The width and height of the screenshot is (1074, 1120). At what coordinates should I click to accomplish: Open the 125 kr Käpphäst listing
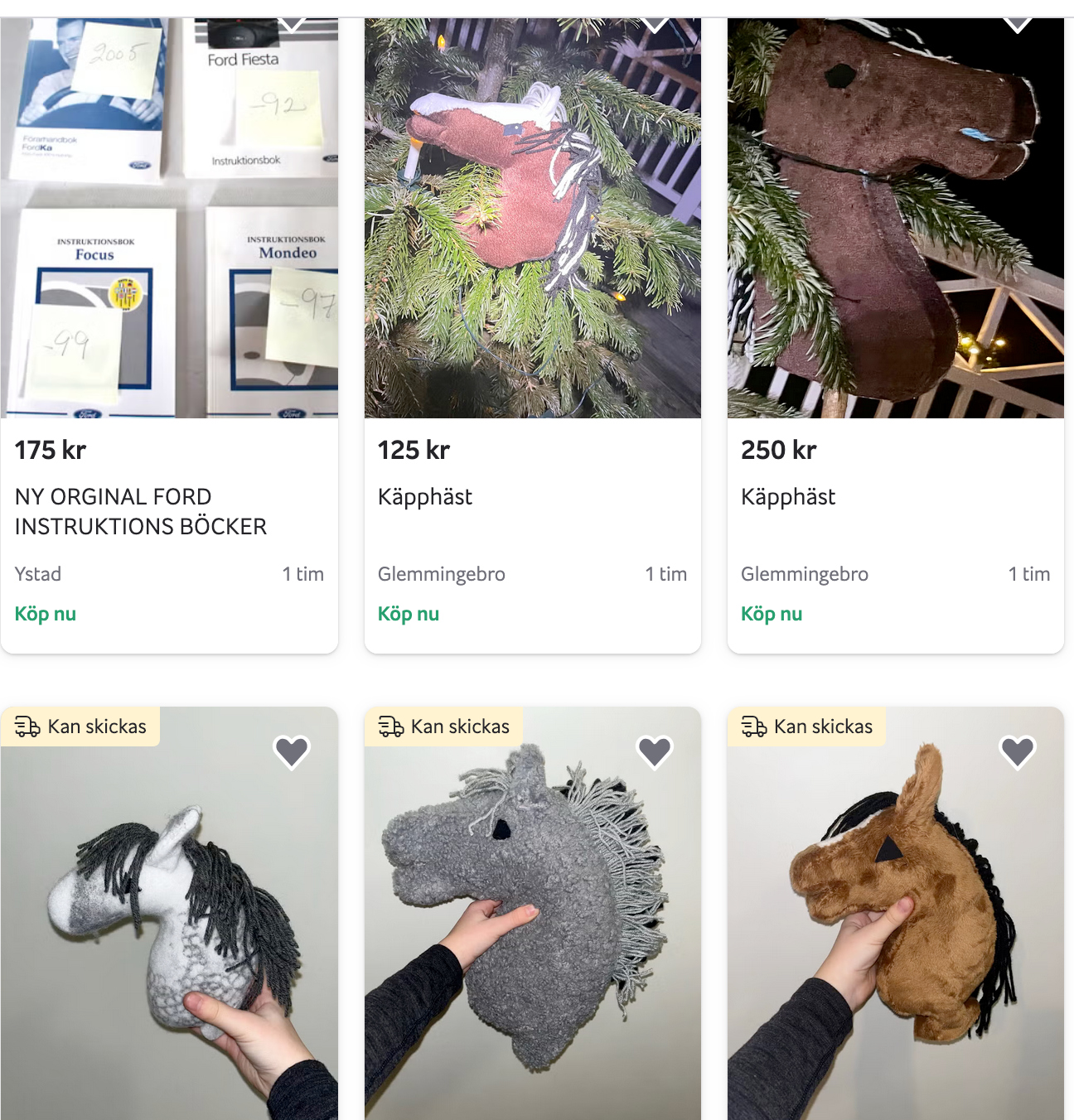pos(424,497)
